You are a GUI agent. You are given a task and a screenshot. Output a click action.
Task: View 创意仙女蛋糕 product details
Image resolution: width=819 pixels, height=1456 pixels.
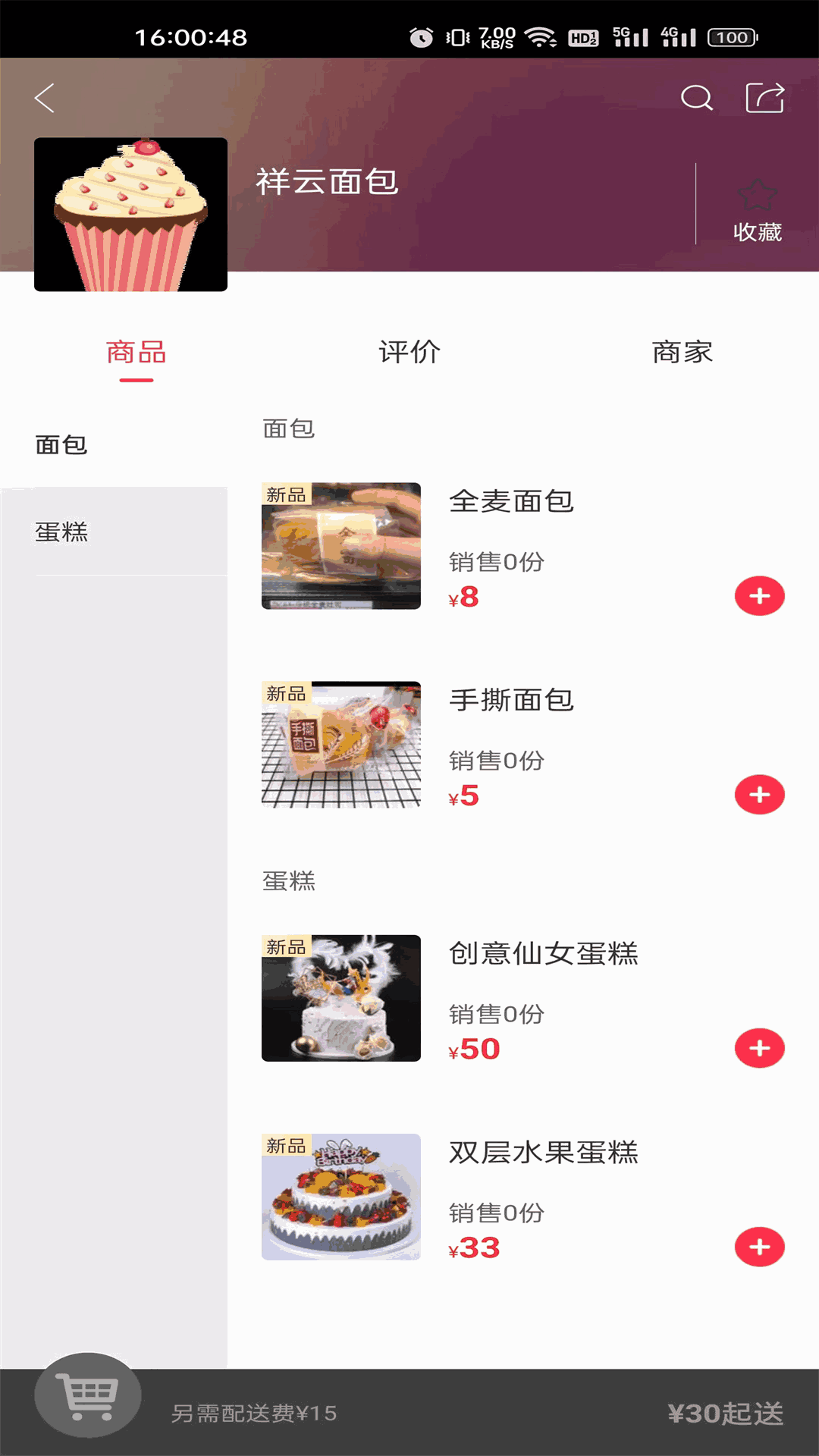click(543, 953)
